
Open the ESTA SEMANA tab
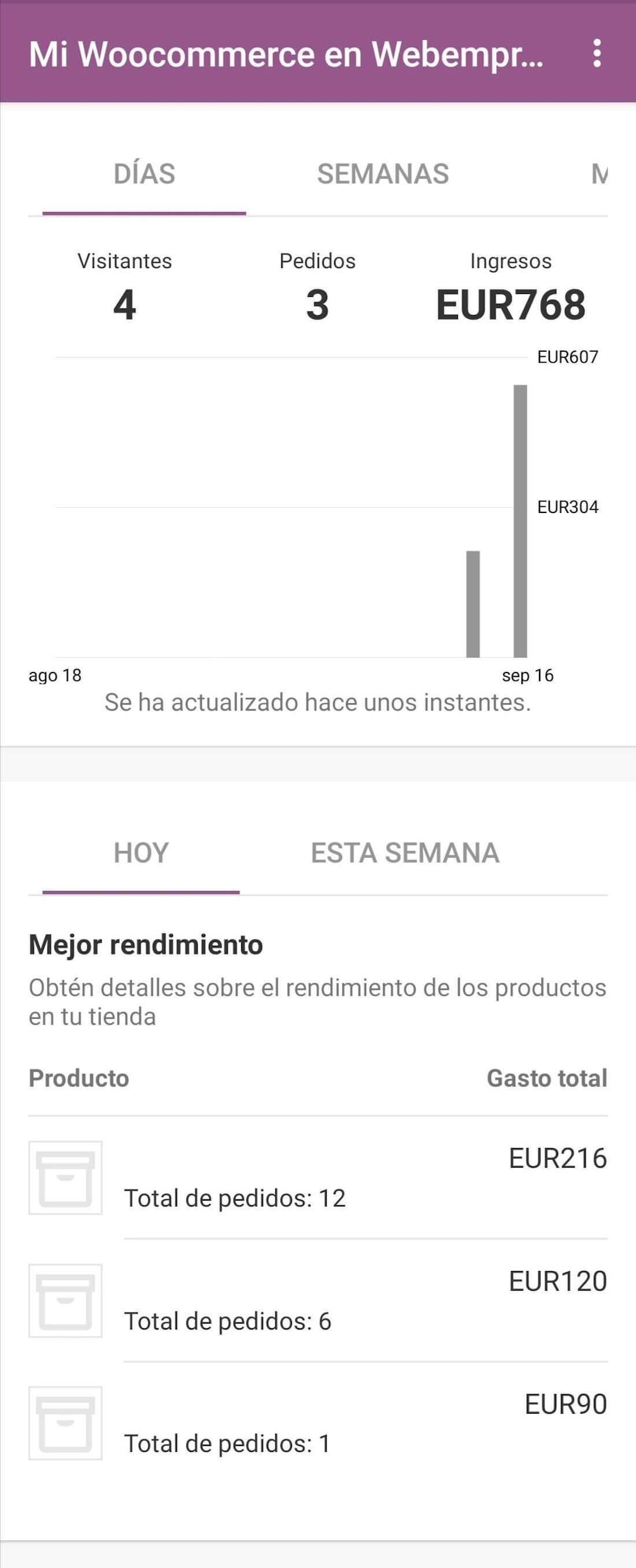tap(405, 852)
